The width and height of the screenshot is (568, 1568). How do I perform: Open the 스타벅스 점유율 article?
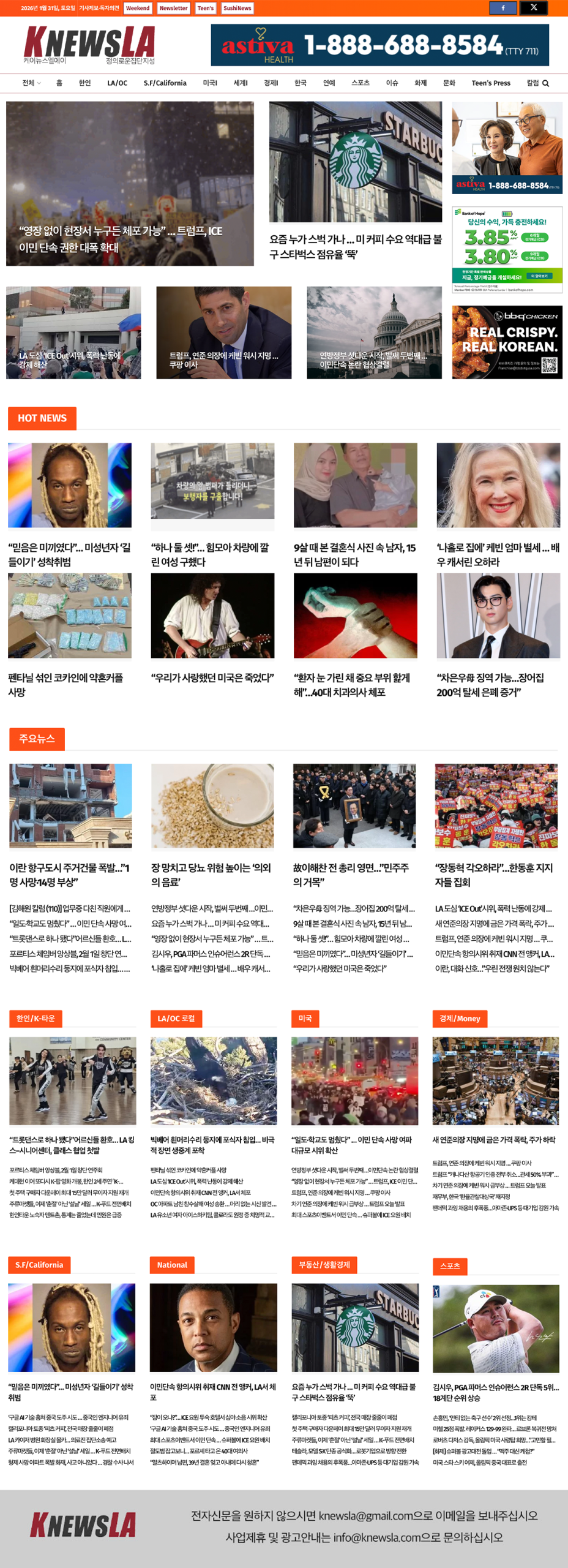pyautogui.click(x=355, y=246)
